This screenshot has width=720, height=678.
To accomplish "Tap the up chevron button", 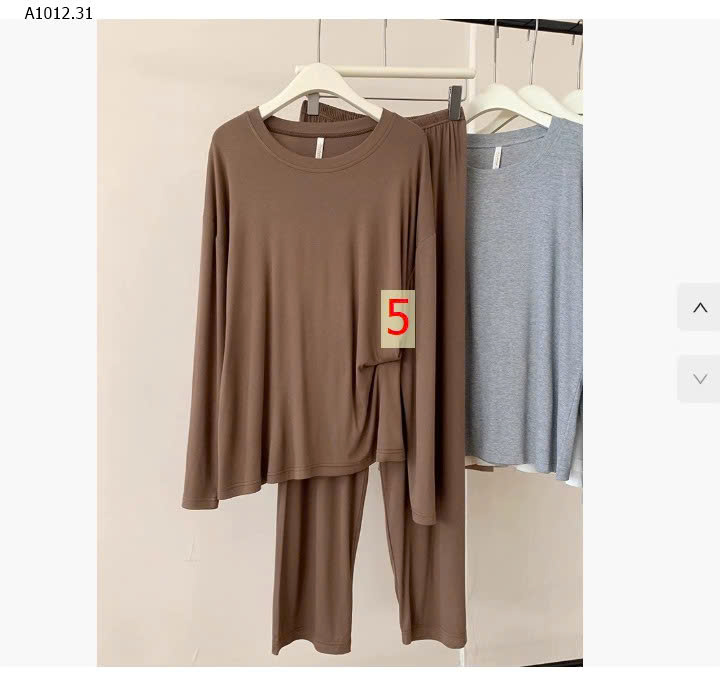I will click(x=699, y=307).
